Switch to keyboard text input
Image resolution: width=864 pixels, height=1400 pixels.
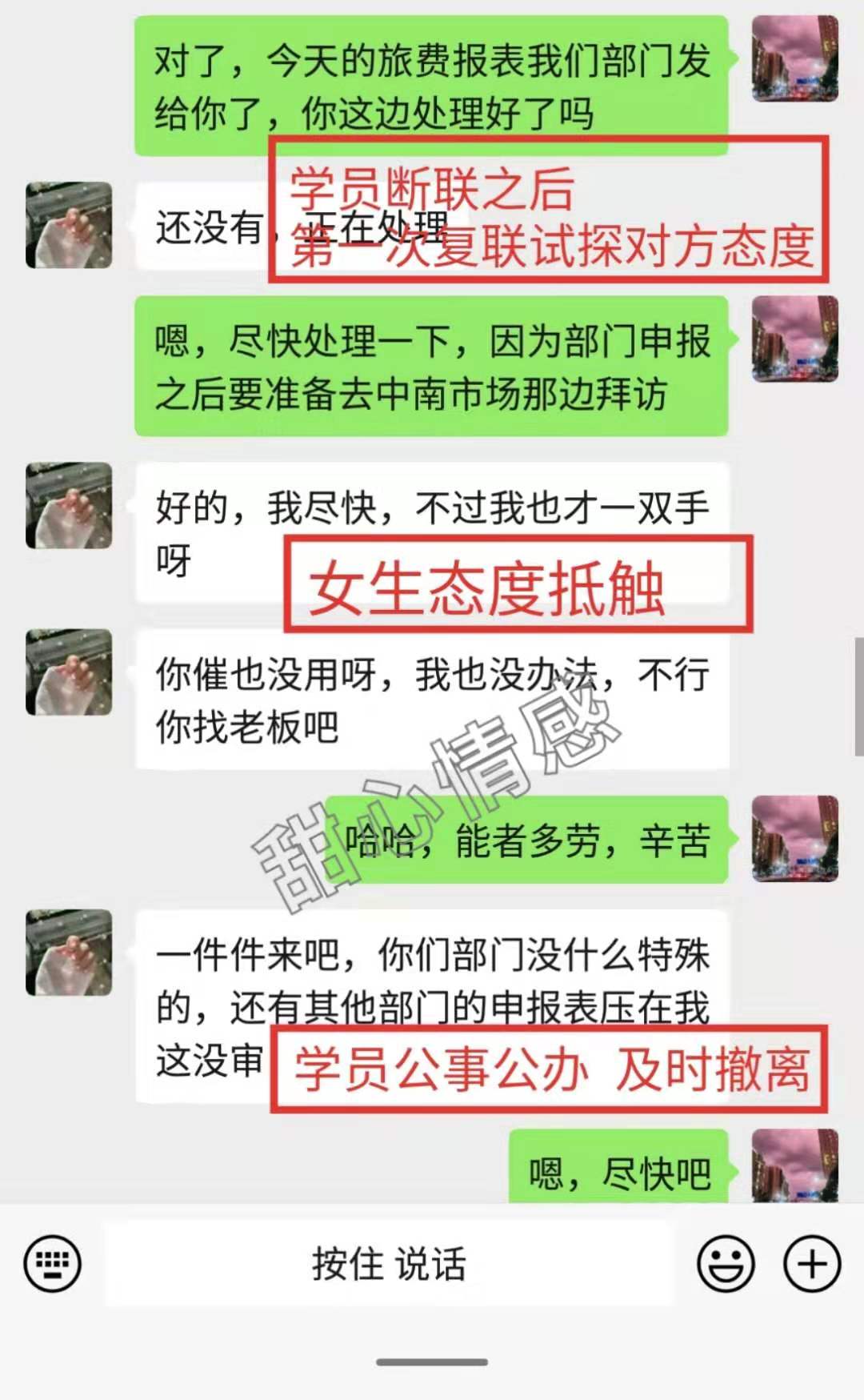(53, 1264)
